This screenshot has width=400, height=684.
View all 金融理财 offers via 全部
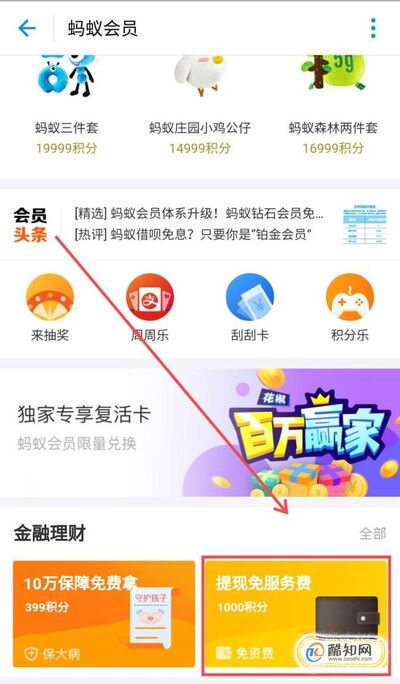point(373,533)
